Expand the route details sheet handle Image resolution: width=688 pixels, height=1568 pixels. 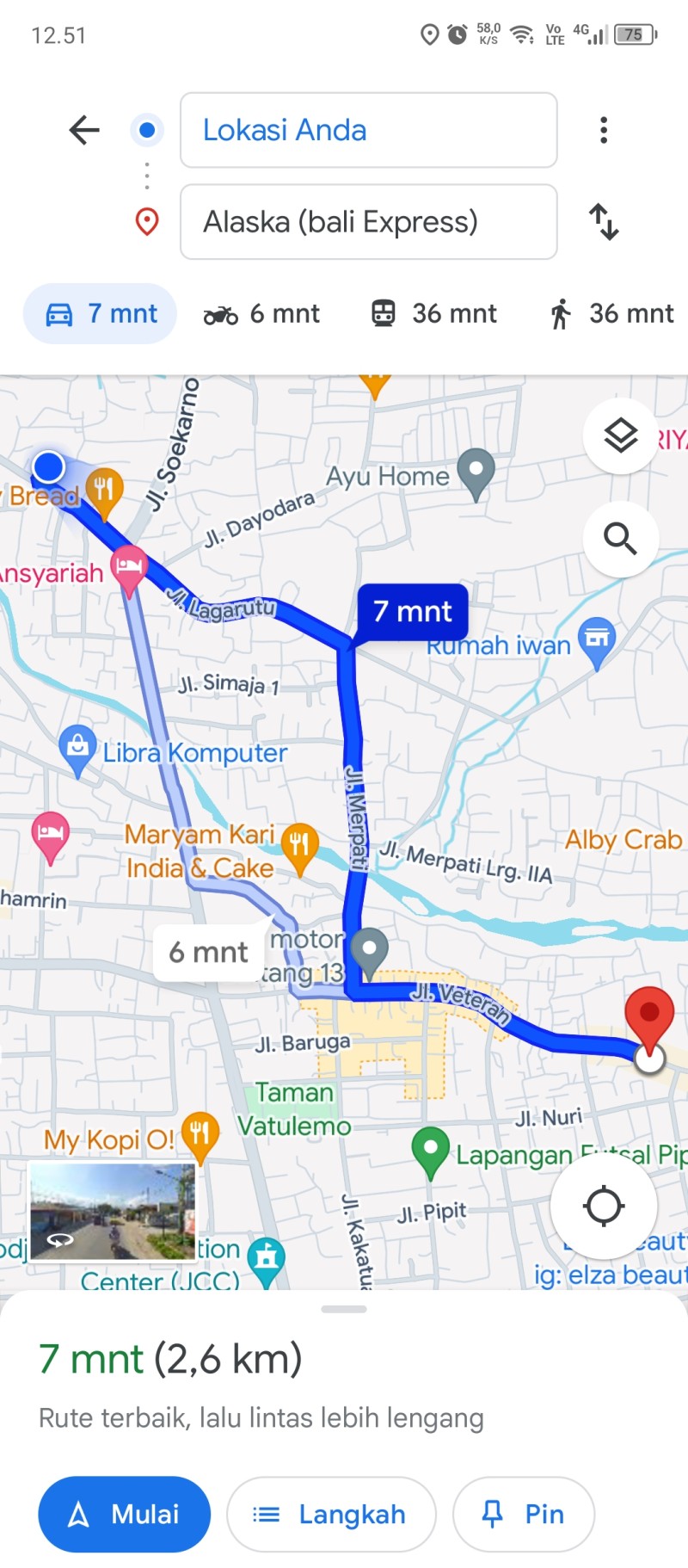(344, 1309)
